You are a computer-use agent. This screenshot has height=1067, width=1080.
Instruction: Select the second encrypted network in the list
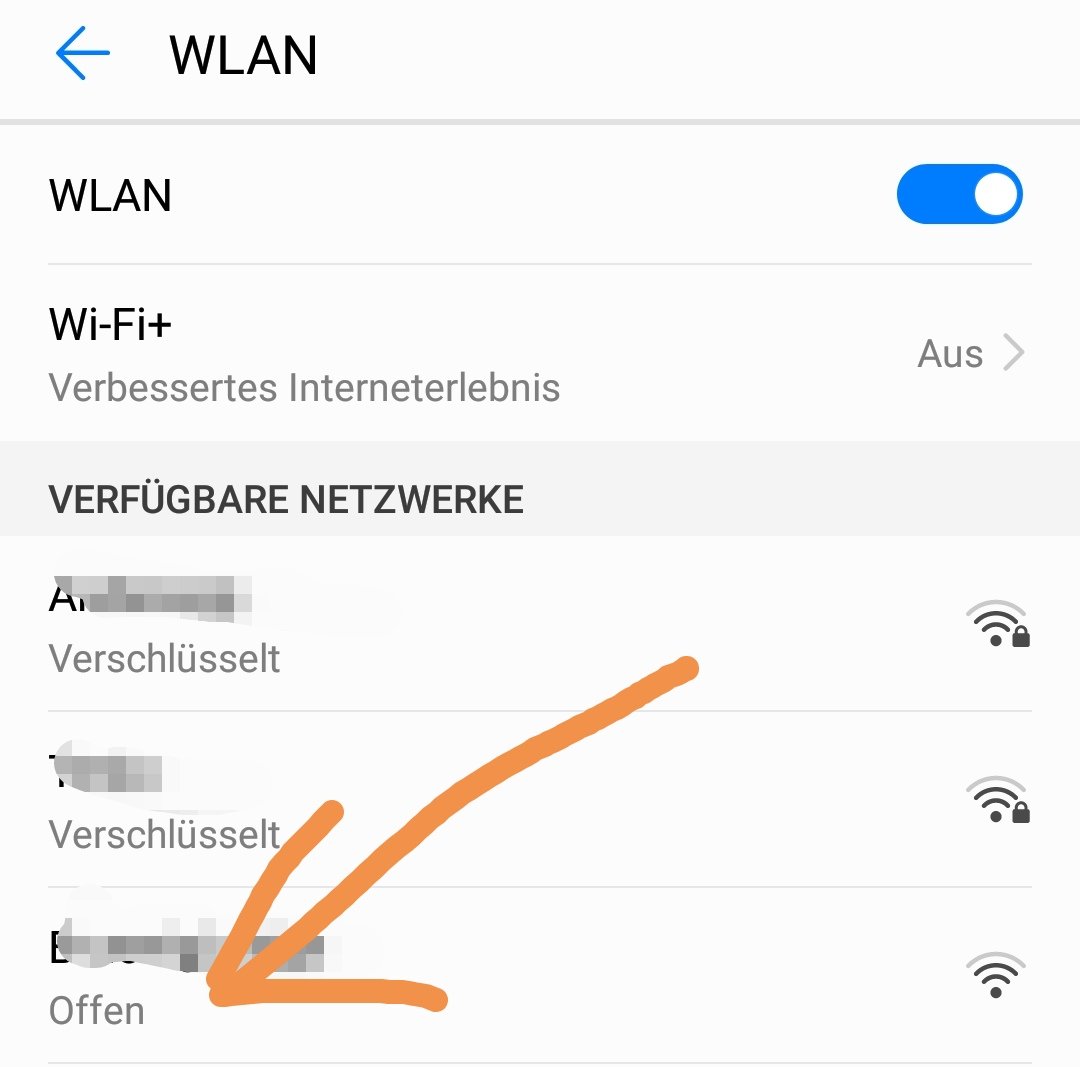pyautogui.click(x=538, y=800)
